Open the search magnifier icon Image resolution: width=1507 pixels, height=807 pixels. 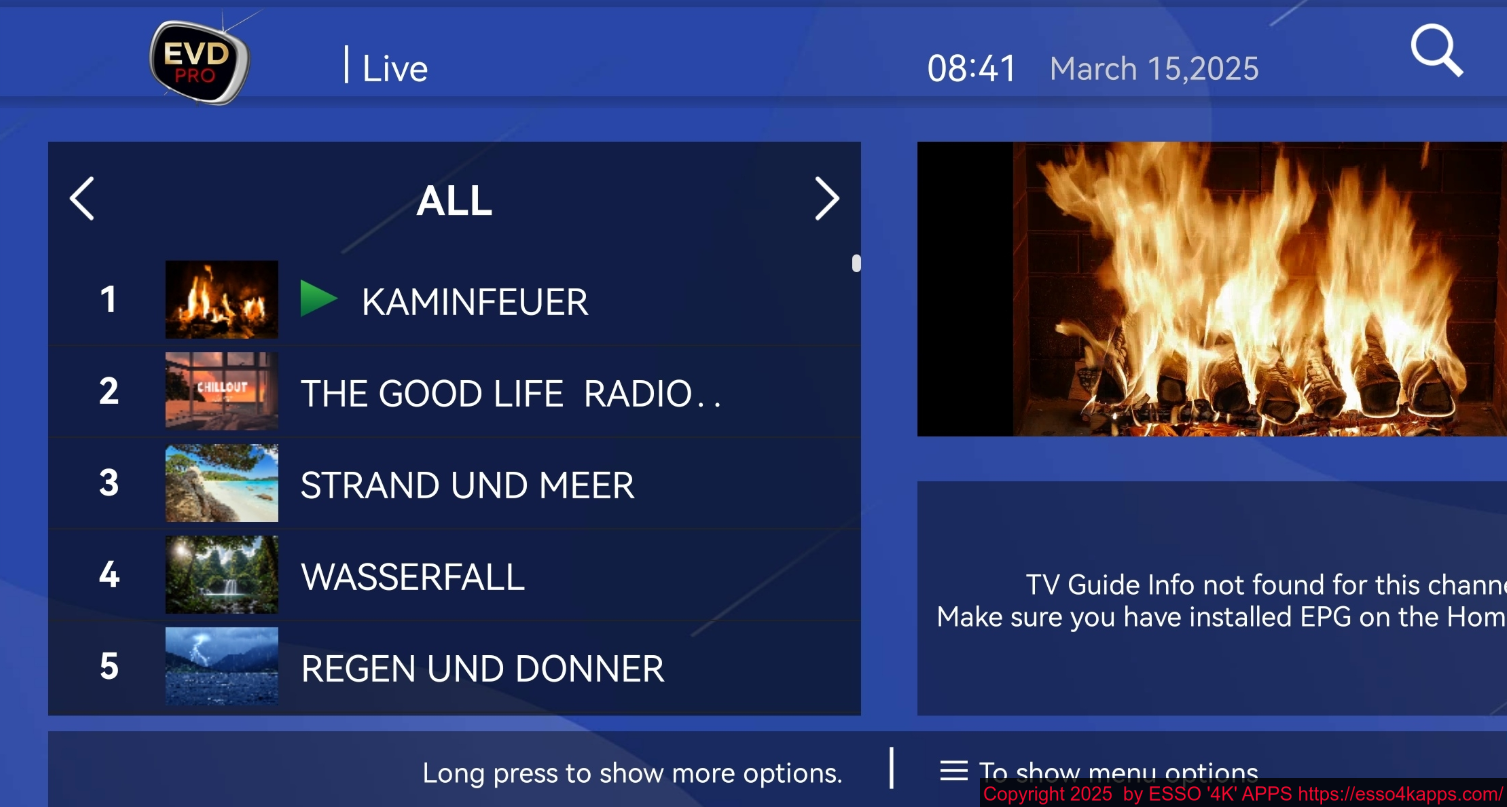(1436, 51)
